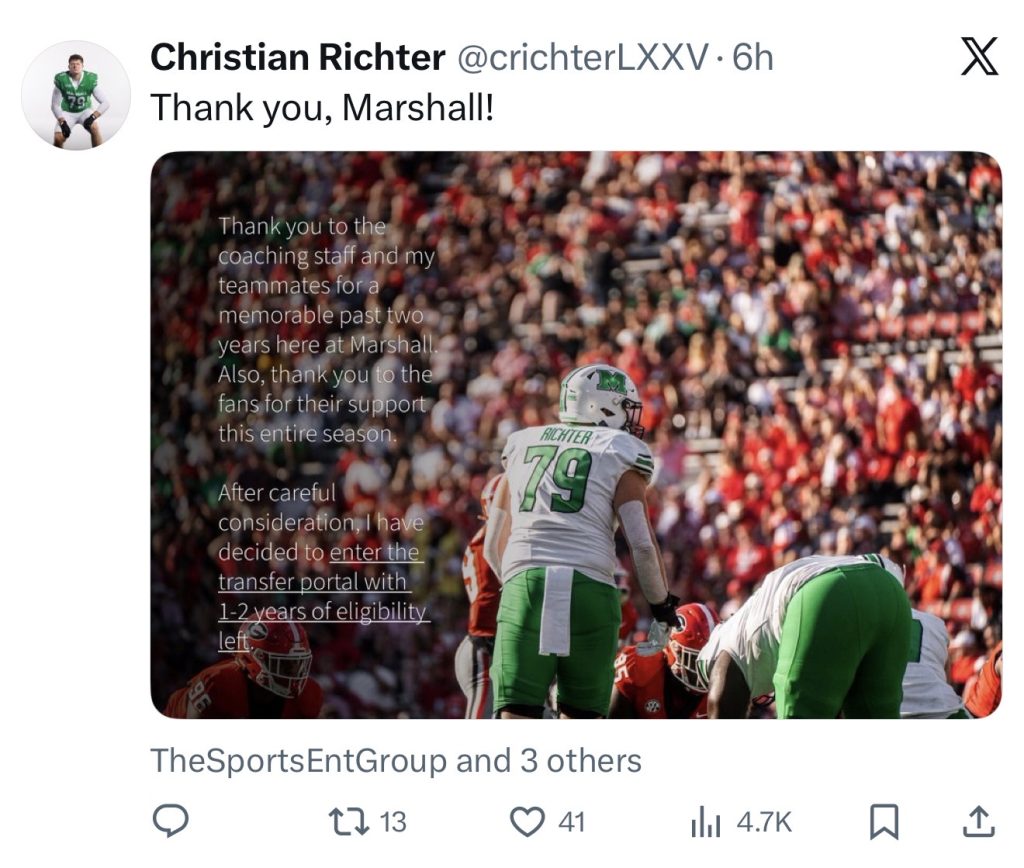Open the TheSportsEntGroup and 3 others tags
1024x868 pixels.
395,761
